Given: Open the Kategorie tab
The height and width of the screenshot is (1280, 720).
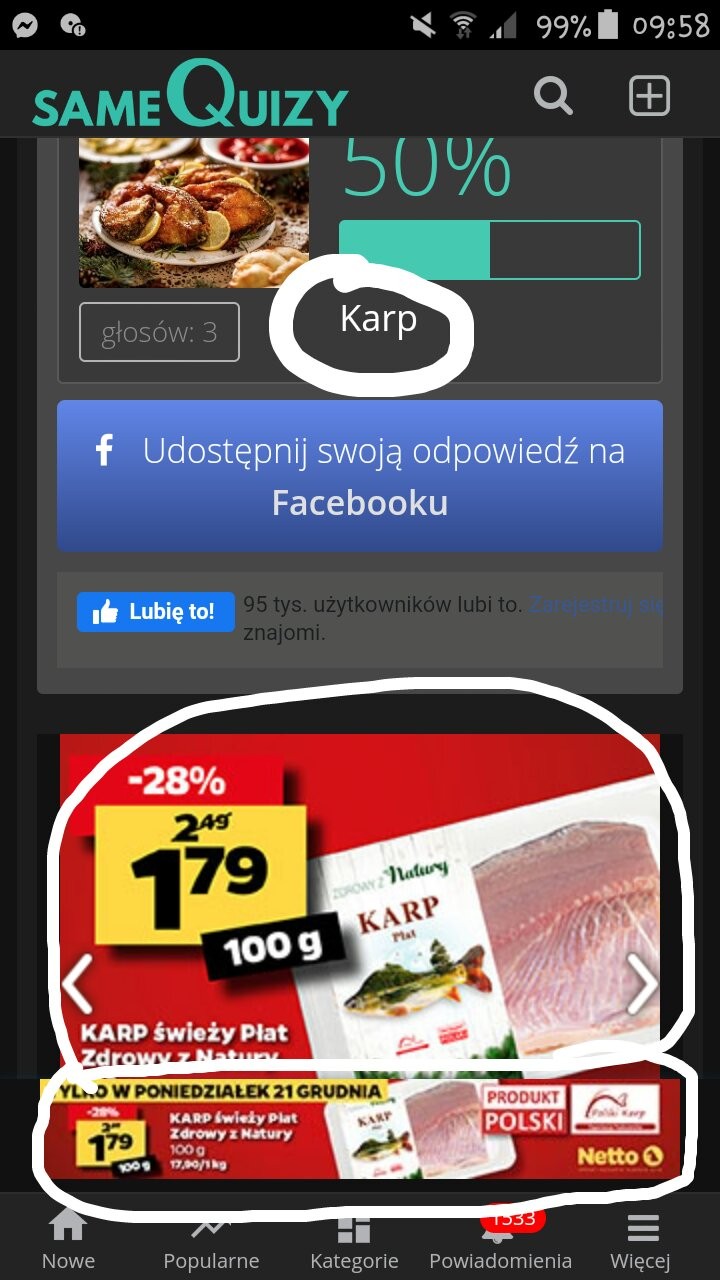Looking at the screenshot, I should click(354, 1240).
